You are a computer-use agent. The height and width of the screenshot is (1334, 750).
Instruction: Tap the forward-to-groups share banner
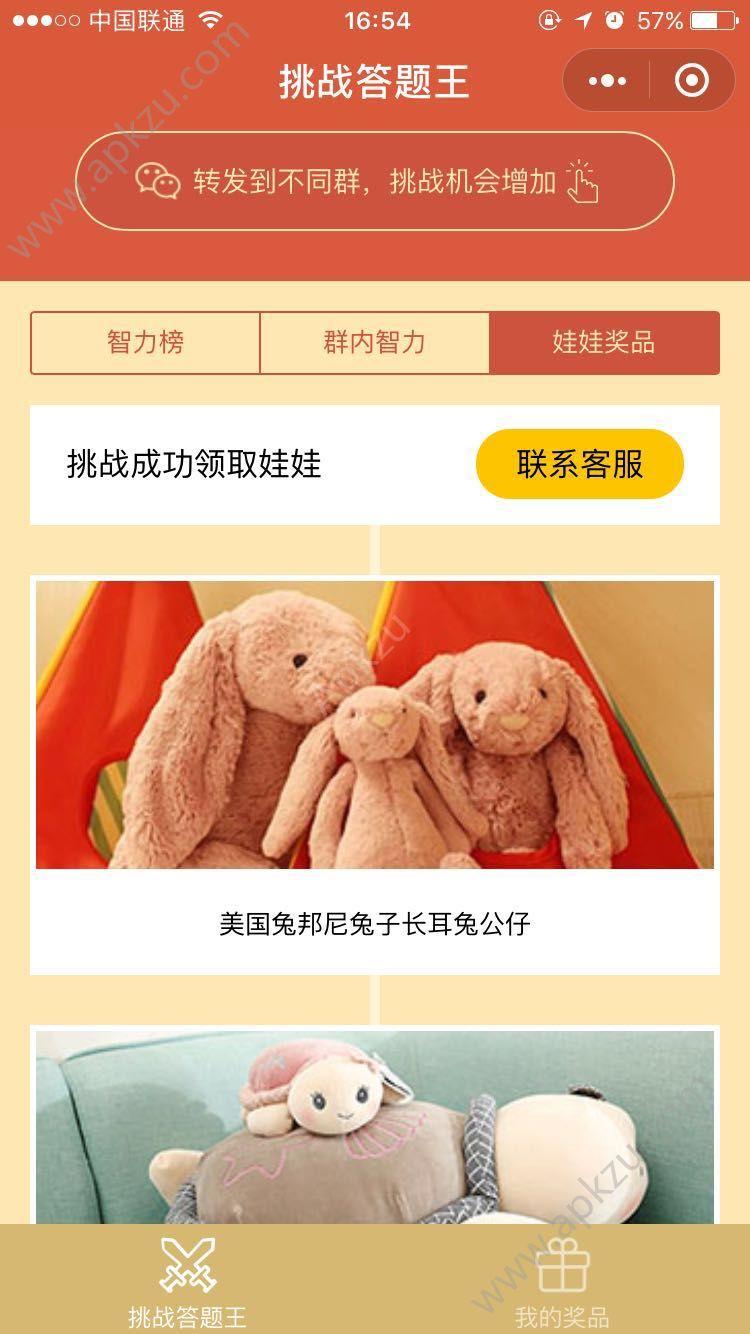point(375,181)
